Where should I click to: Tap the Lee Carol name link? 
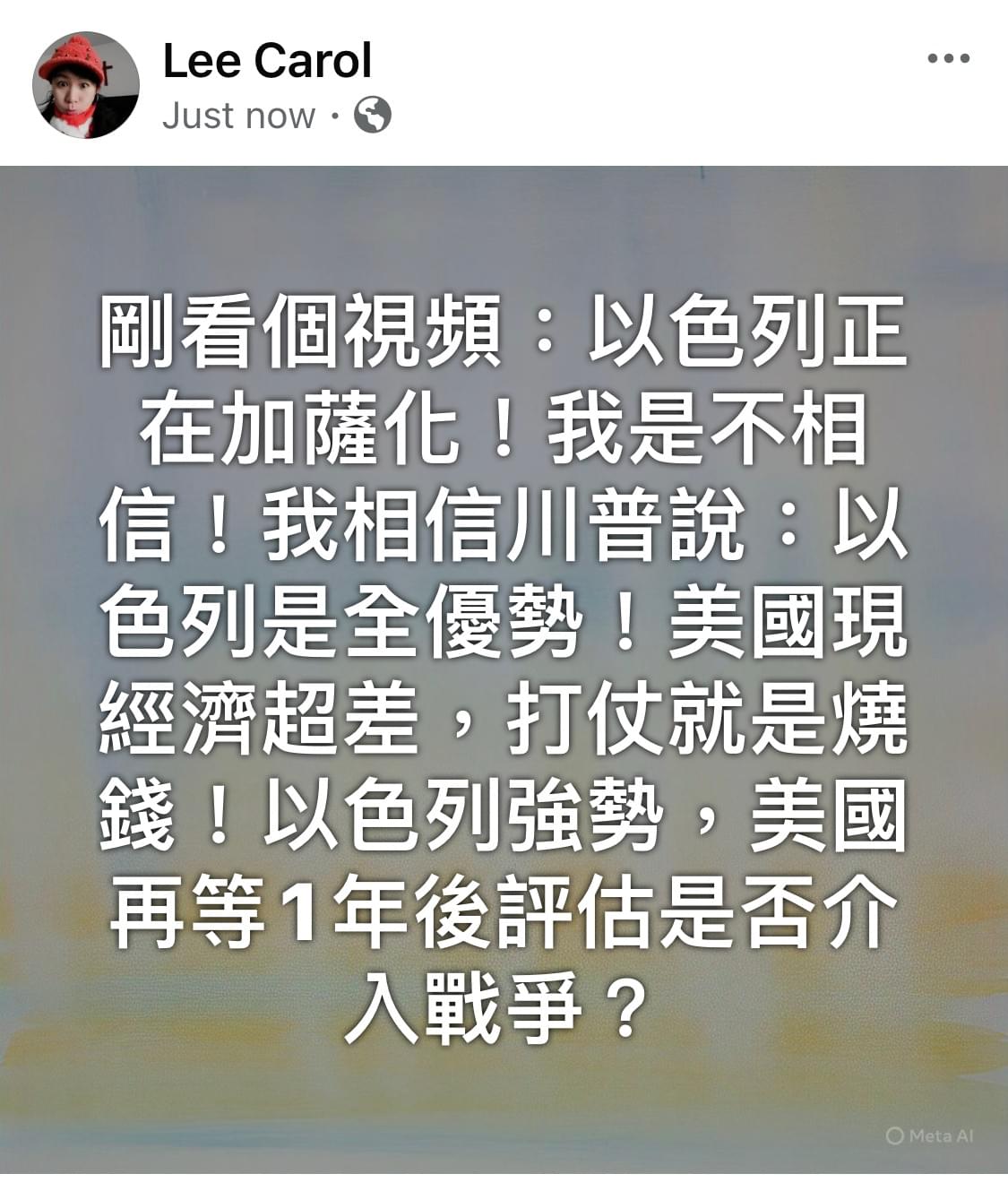[267, 61]
